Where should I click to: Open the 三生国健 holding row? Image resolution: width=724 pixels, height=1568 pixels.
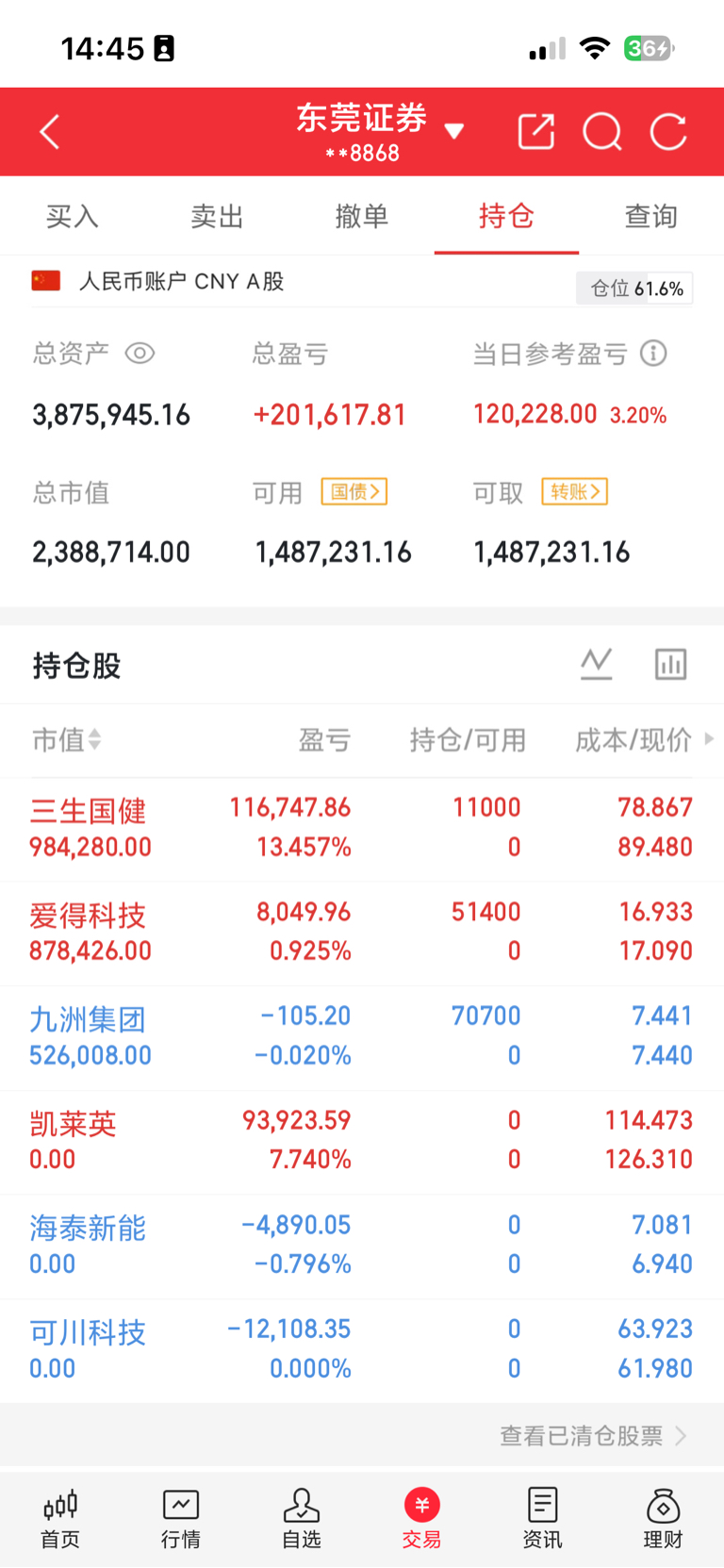(362, 829)
